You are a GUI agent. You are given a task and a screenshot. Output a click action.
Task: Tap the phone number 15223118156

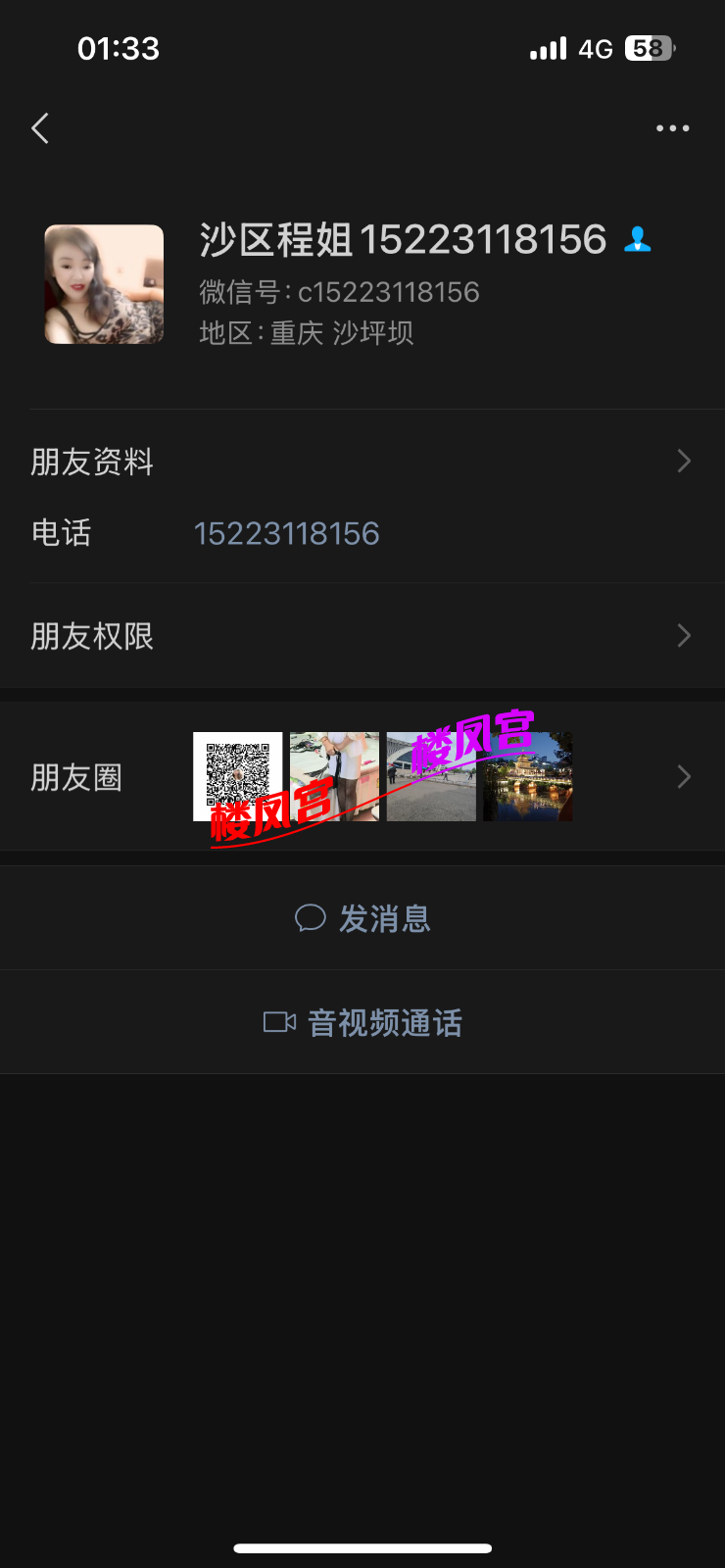pyautogui.click(x=287, y=533)
